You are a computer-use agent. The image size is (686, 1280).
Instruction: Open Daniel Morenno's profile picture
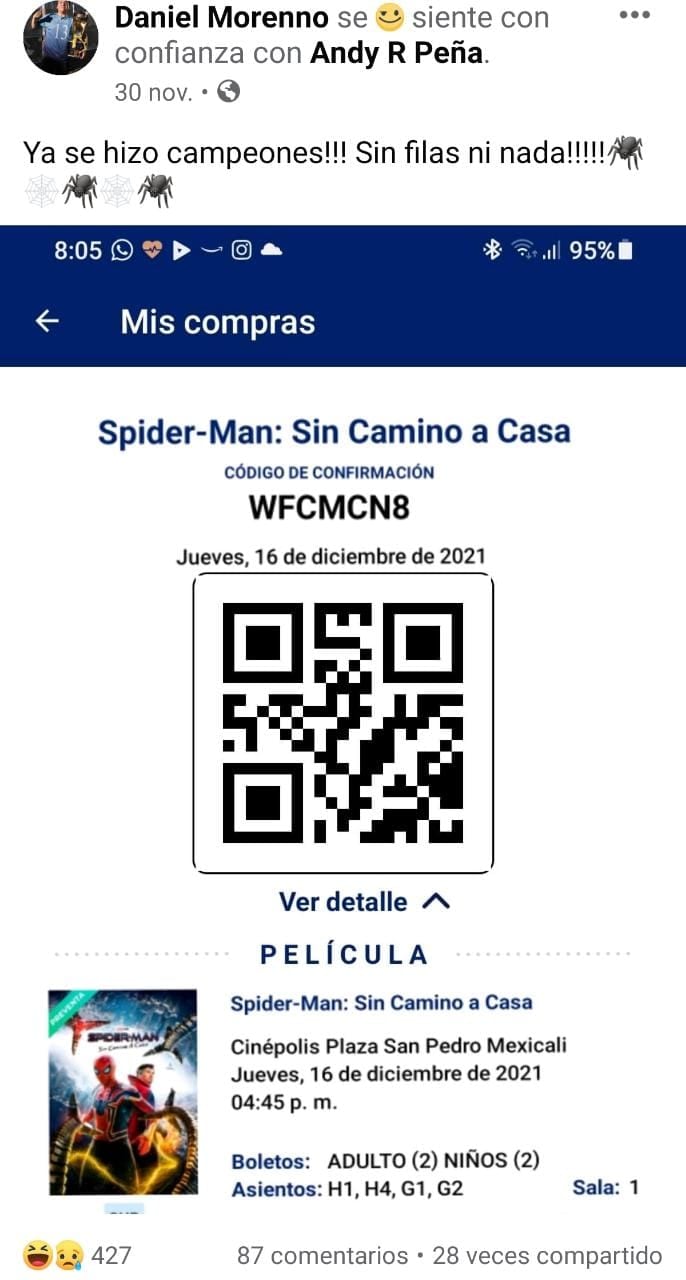click(x=60, y=38)
